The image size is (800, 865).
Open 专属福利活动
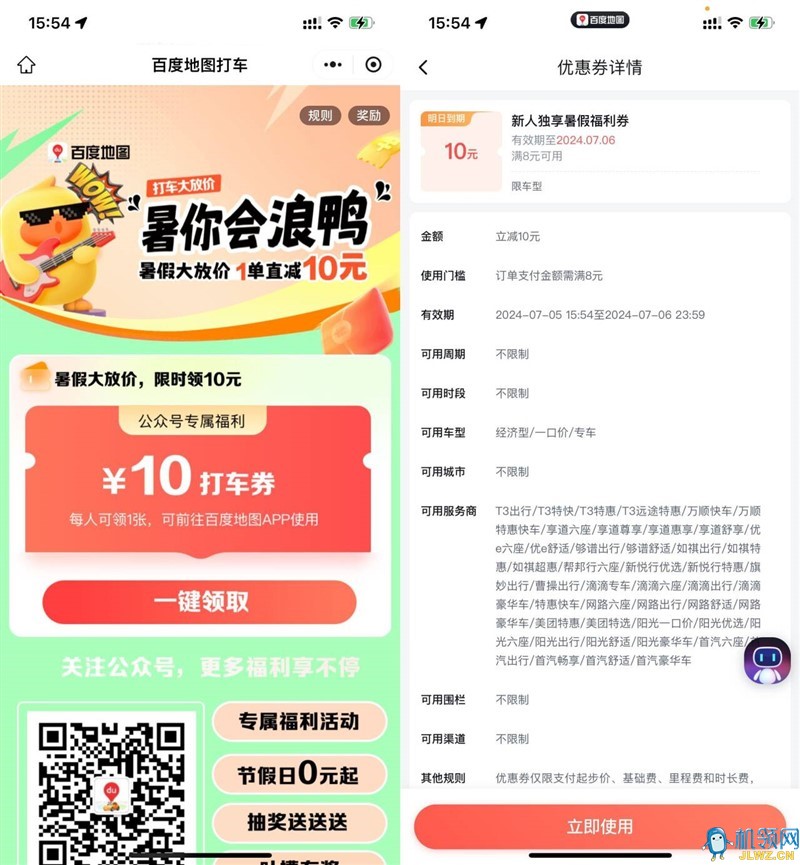tap(298, 721)
